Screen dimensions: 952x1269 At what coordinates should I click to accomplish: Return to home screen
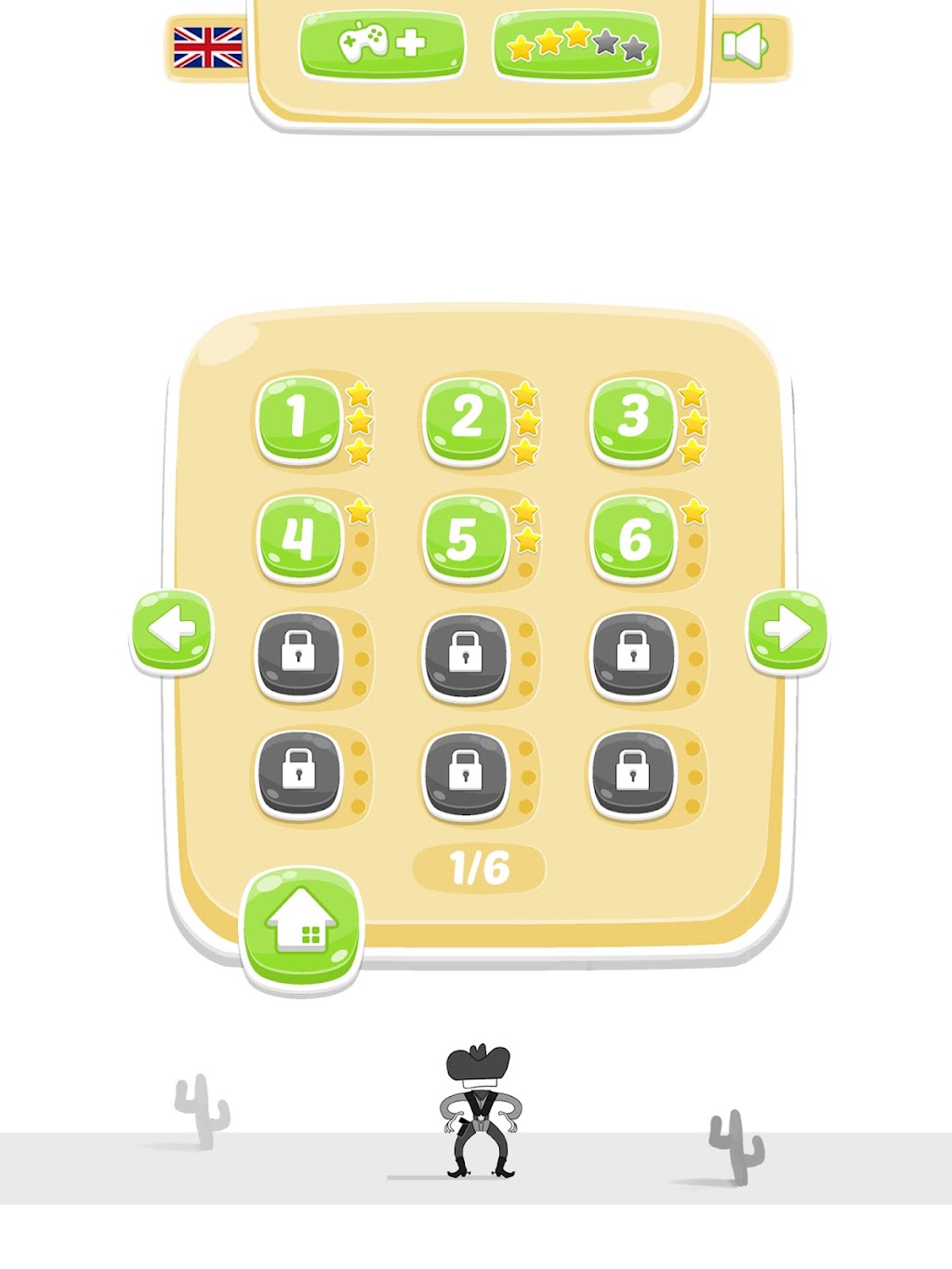tap(301, 926)
